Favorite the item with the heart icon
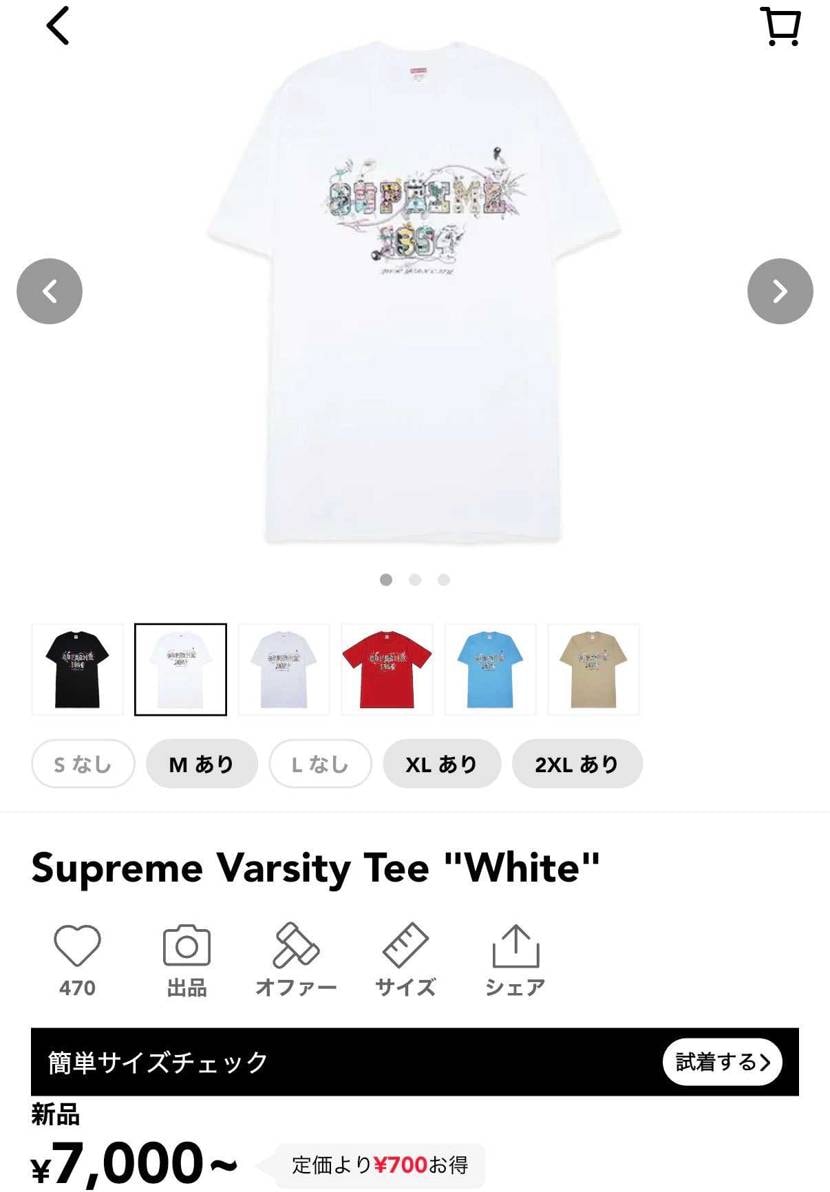Screen dimensions: 830x1192 tap(76, 945)
